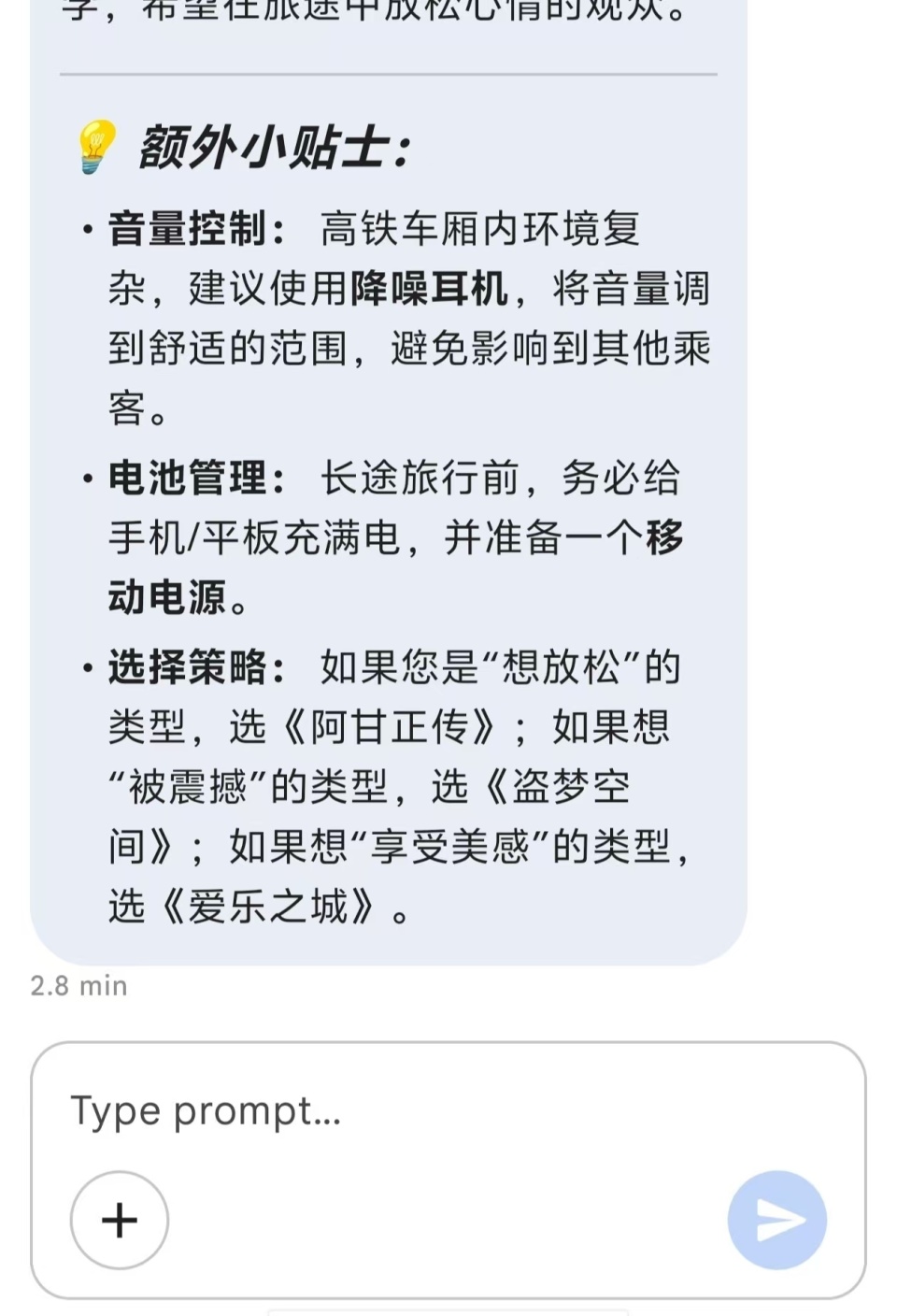Tap the circular plus icon in the prompt bar
897x1316 pixels.
[x=119, y=1221]
